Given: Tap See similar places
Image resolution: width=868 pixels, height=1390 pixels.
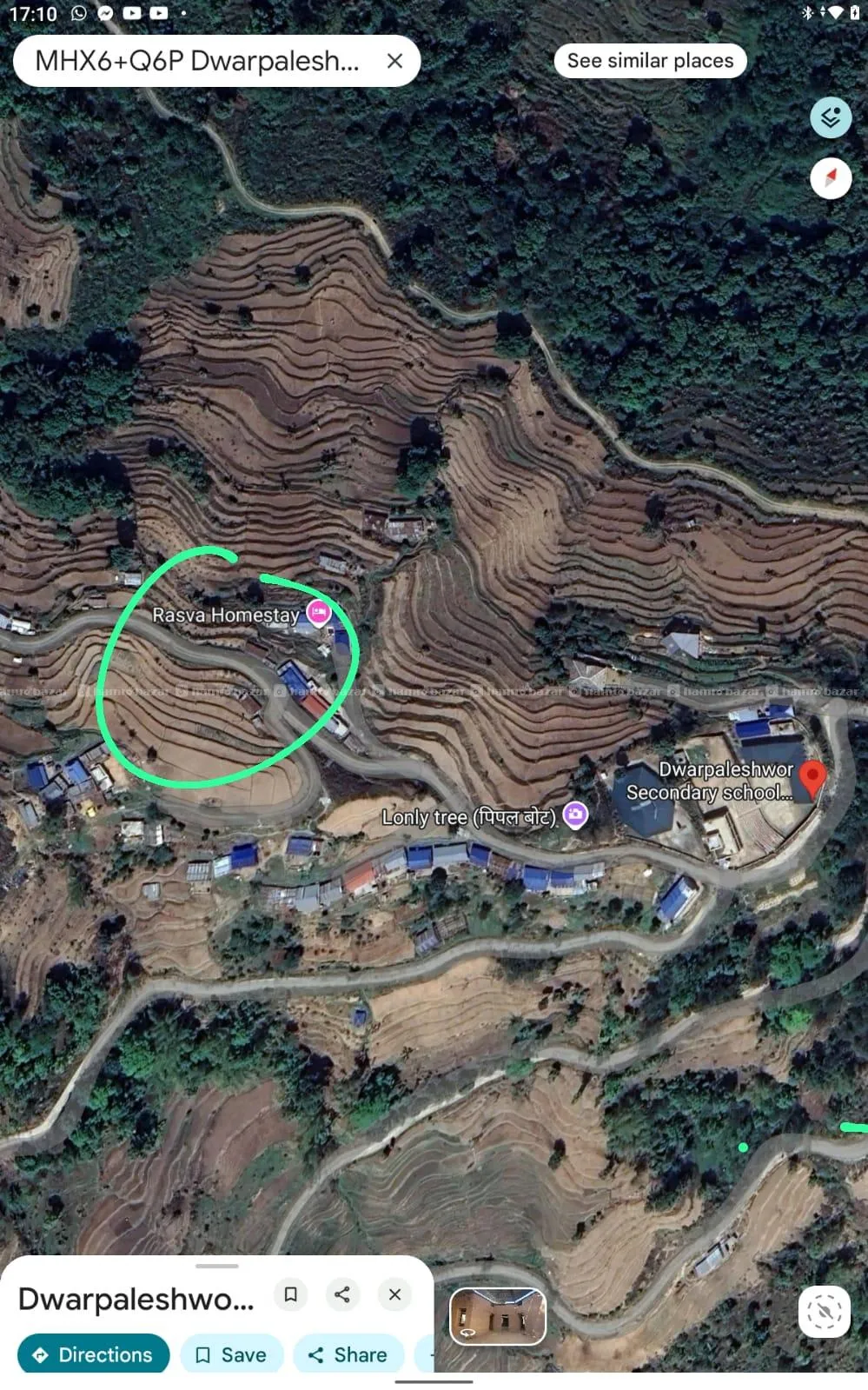Looking at the screenshot, I should [x=650, y=61].
